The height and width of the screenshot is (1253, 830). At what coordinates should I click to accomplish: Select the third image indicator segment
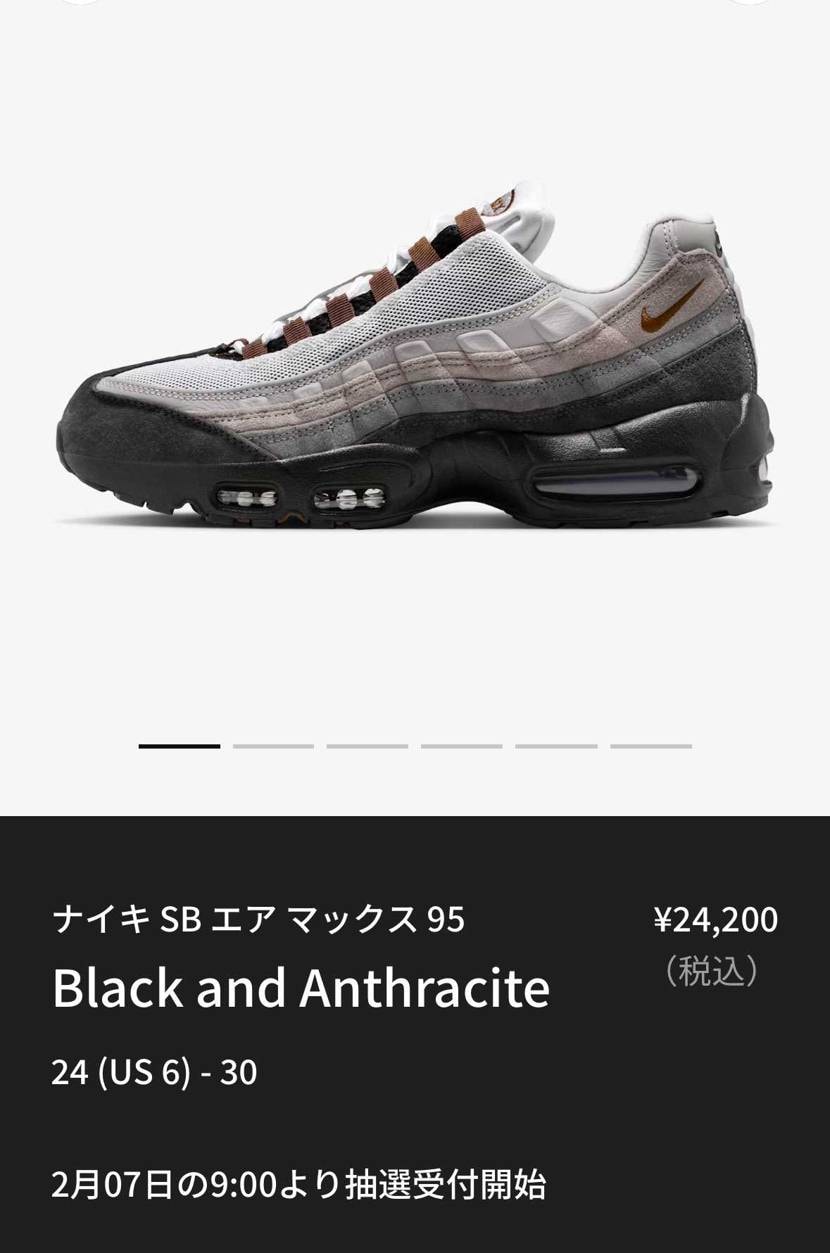367,746
